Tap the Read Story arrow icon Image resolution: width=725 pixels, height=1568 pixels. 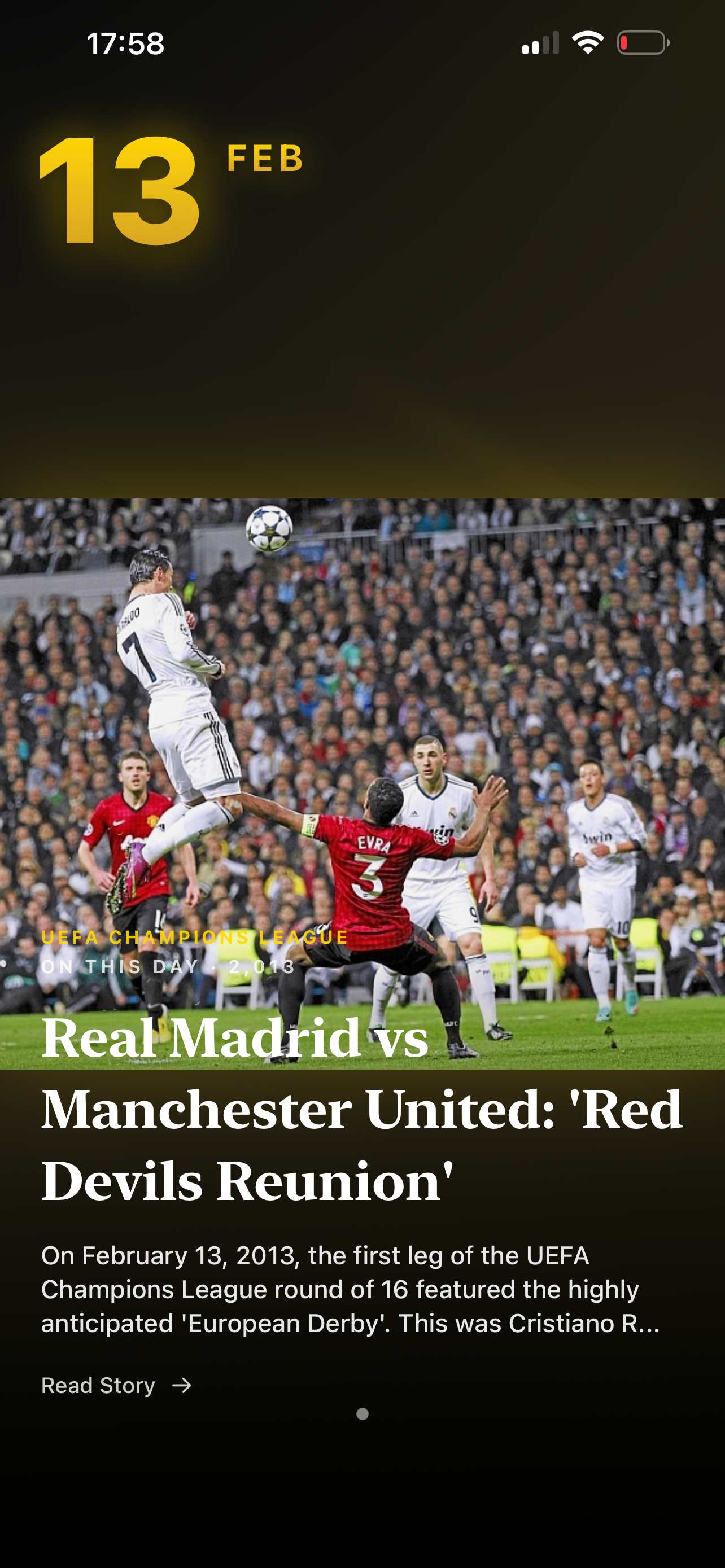click(x=185, y=1386)
